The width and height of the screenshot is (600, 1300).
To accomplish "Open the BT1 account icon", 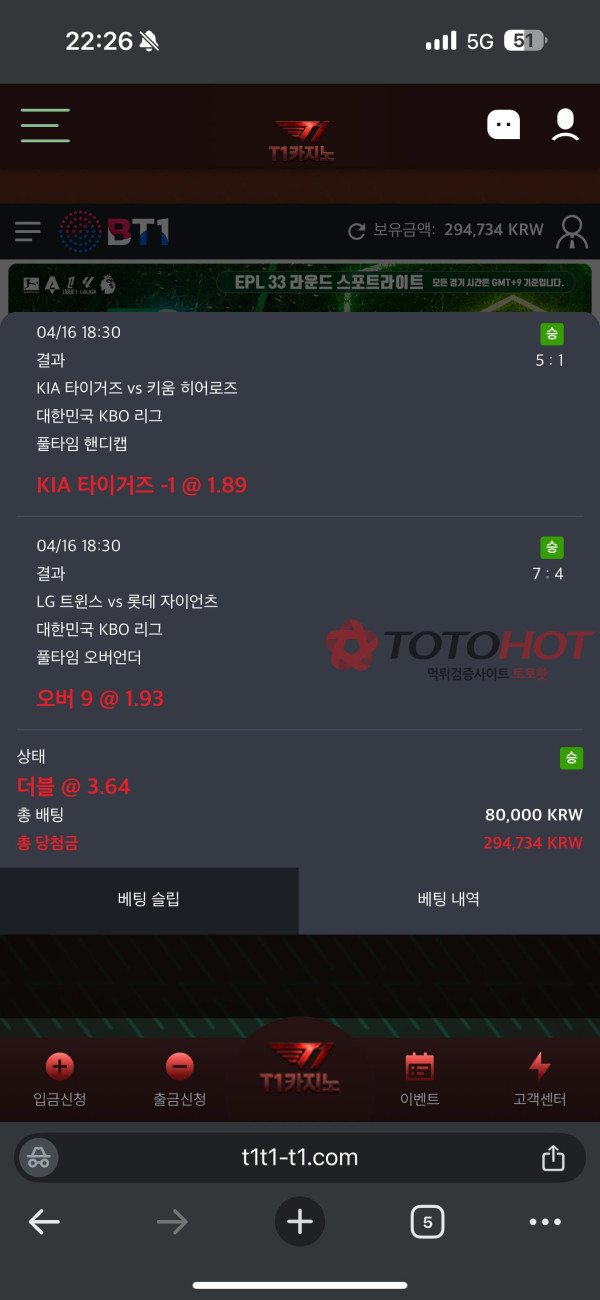I will [x=572, y=231].
